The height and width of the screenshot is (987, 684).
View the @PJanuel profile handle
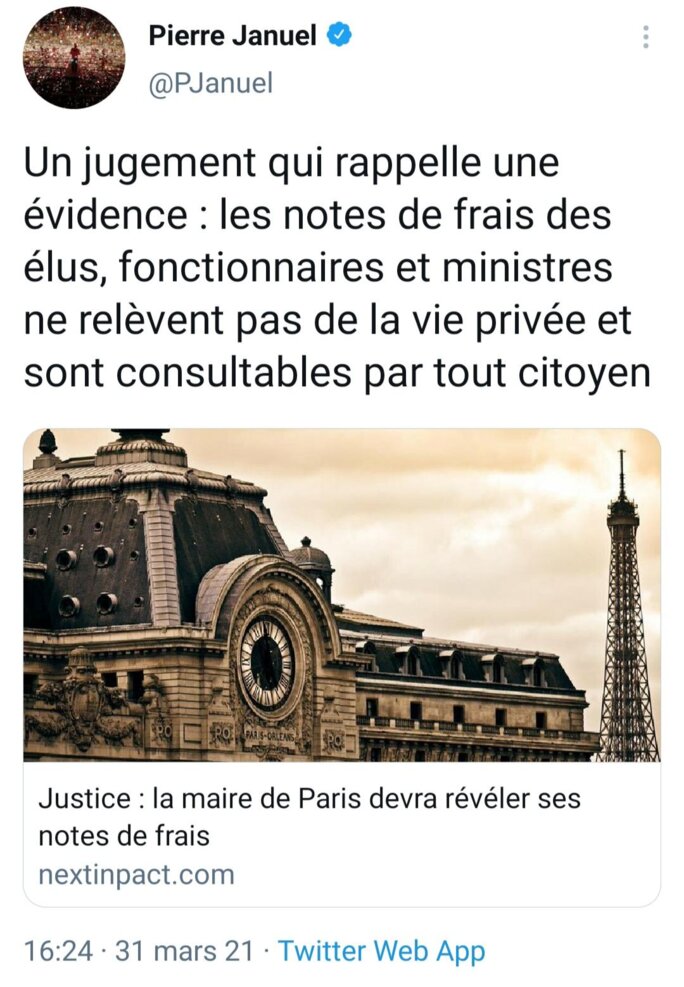[210, 84]
